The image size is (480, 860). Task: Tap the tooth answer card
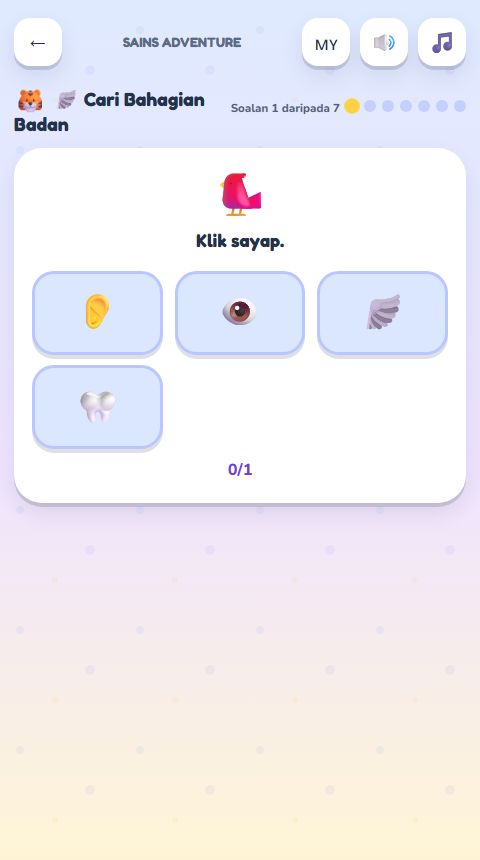click(x=98, y=407)
